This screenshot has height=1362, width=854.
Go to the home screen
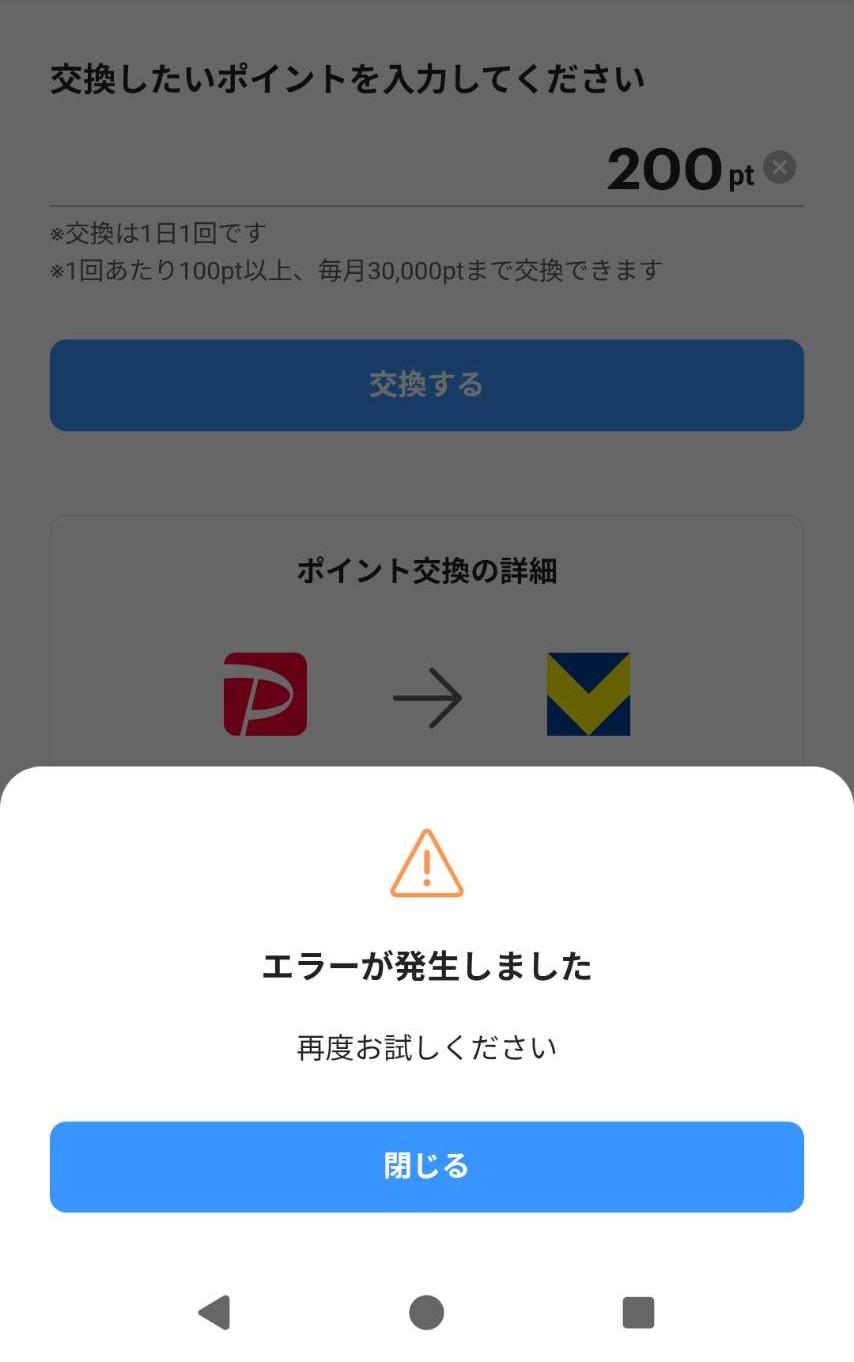(x=426, y=1312)
